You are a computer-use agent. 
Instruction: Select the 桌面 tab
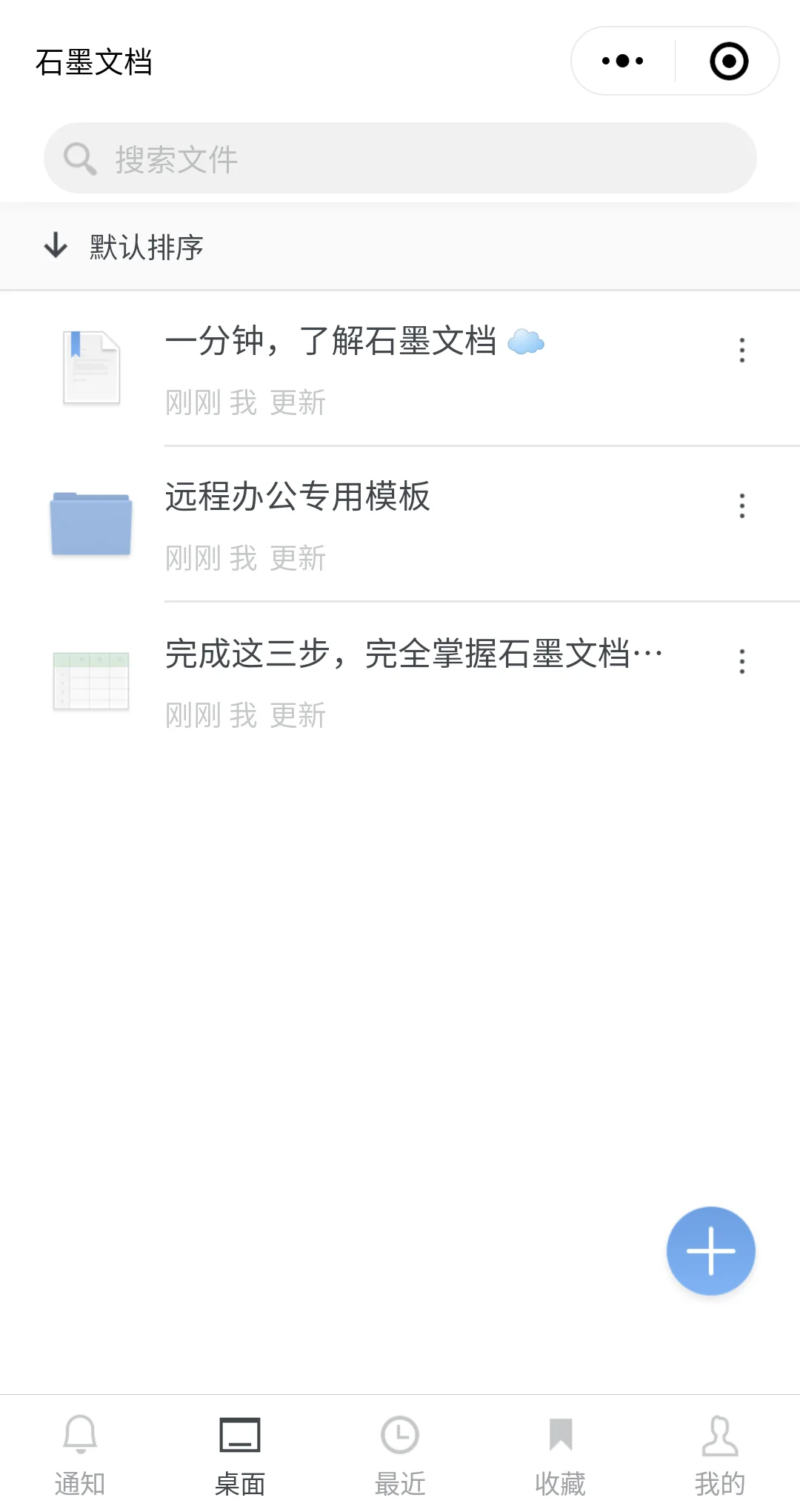240,1454
